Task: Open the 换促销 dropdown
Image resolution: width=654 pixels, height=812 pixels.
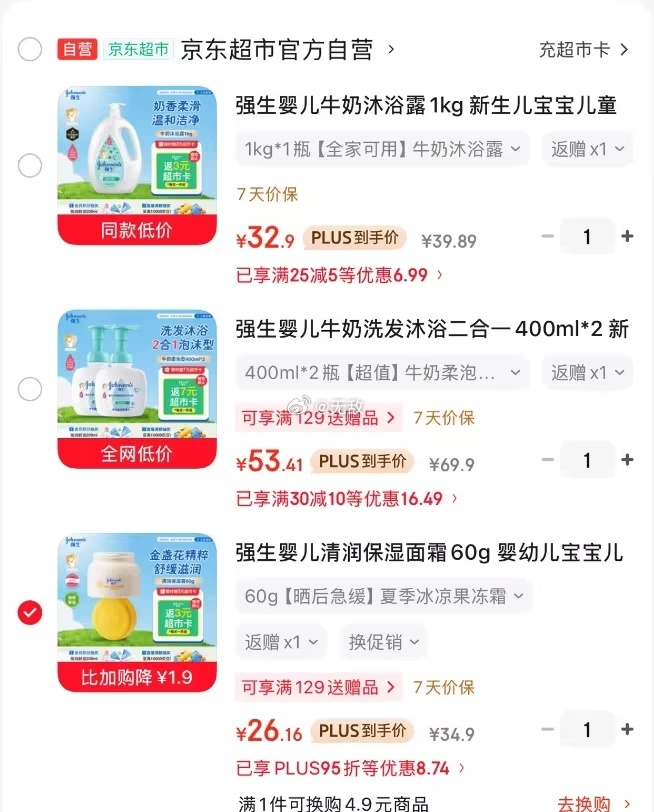Action: [383, 641]
